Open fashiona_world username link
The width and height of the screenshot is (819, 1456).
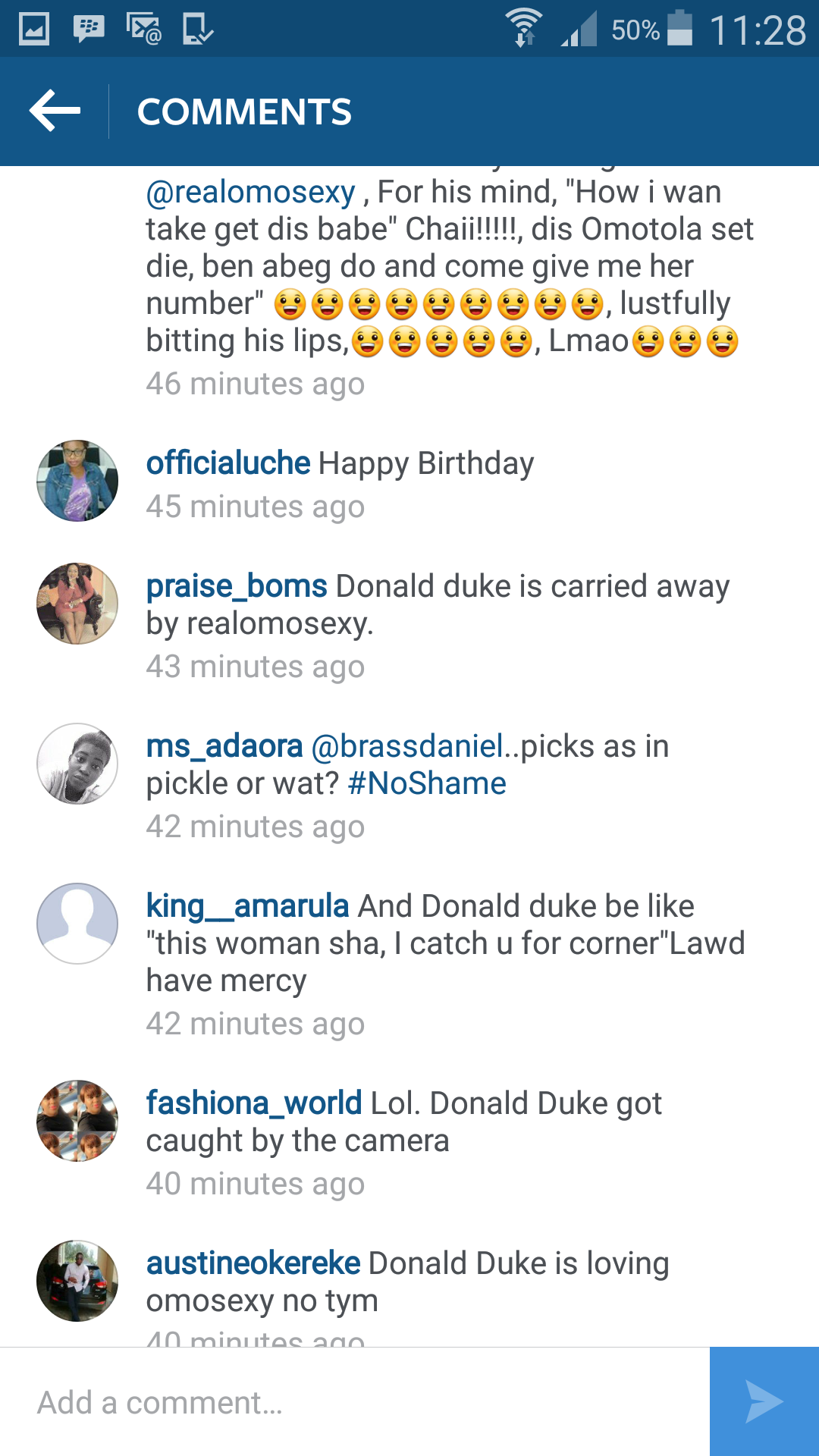tap(254, 1103)
